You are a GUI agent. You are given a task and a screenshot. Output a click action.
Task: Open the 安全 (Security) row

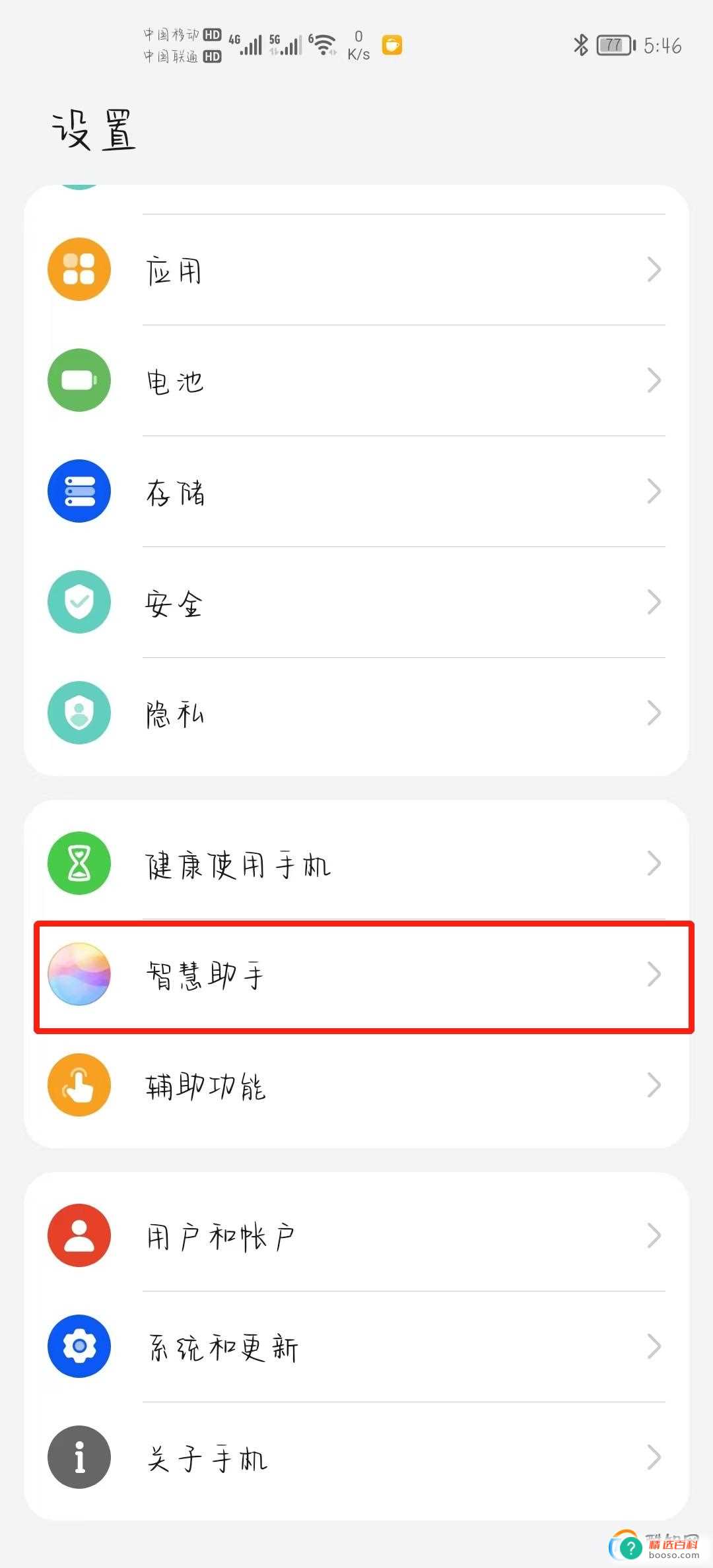click(356, 602)
